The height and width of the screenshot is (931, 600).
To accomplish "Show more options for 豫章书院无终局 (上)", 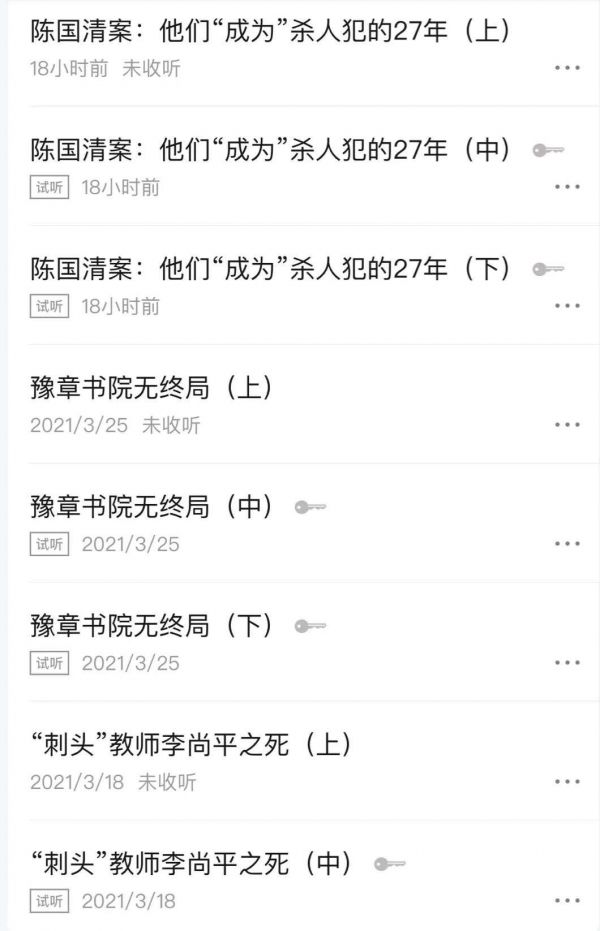I will [x=567, y=425].
